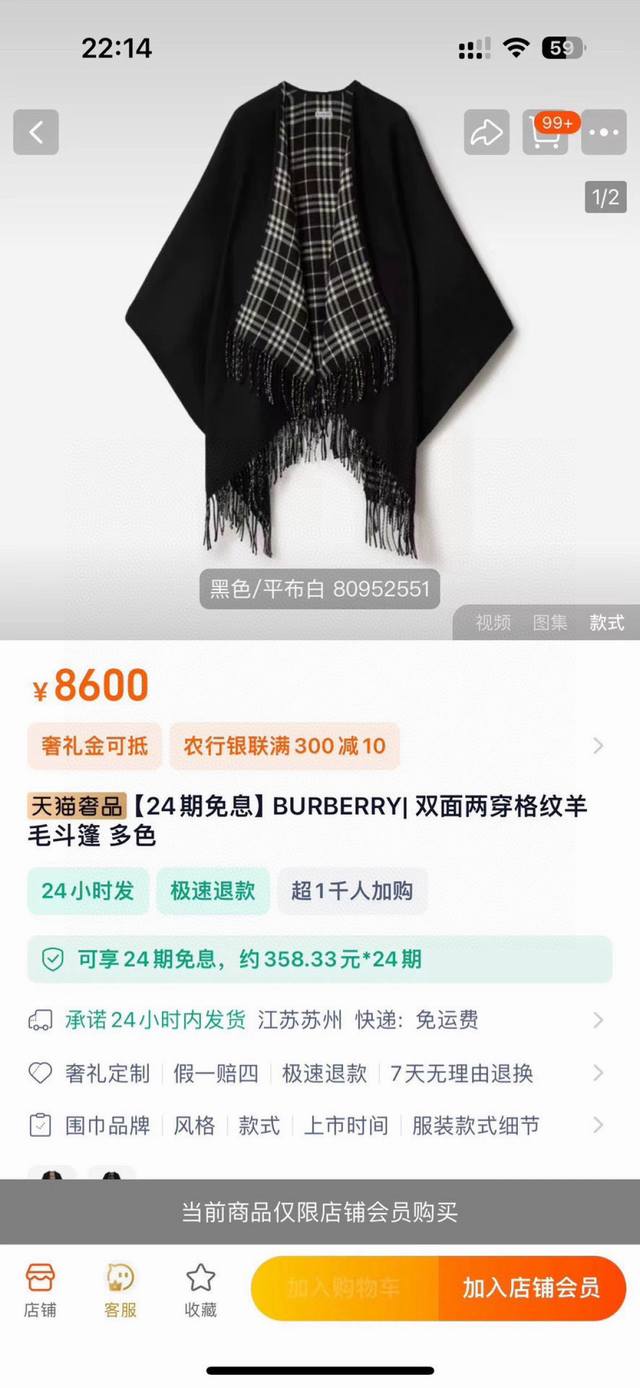Go back to the previous page
The width and height of the screenshot is (640, 1388).
coord(36,132)
